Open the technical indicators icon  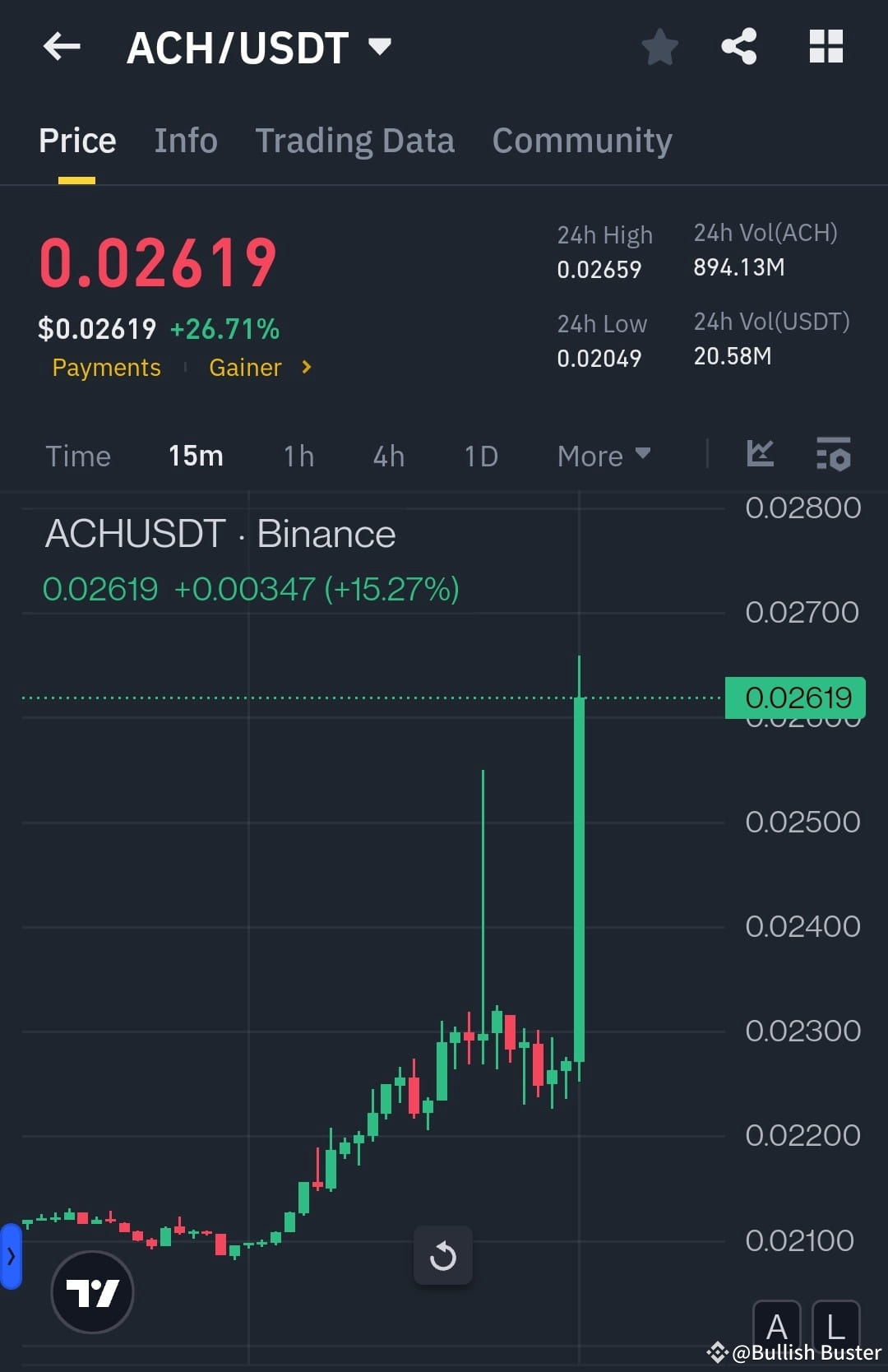(x=834, y=455)
